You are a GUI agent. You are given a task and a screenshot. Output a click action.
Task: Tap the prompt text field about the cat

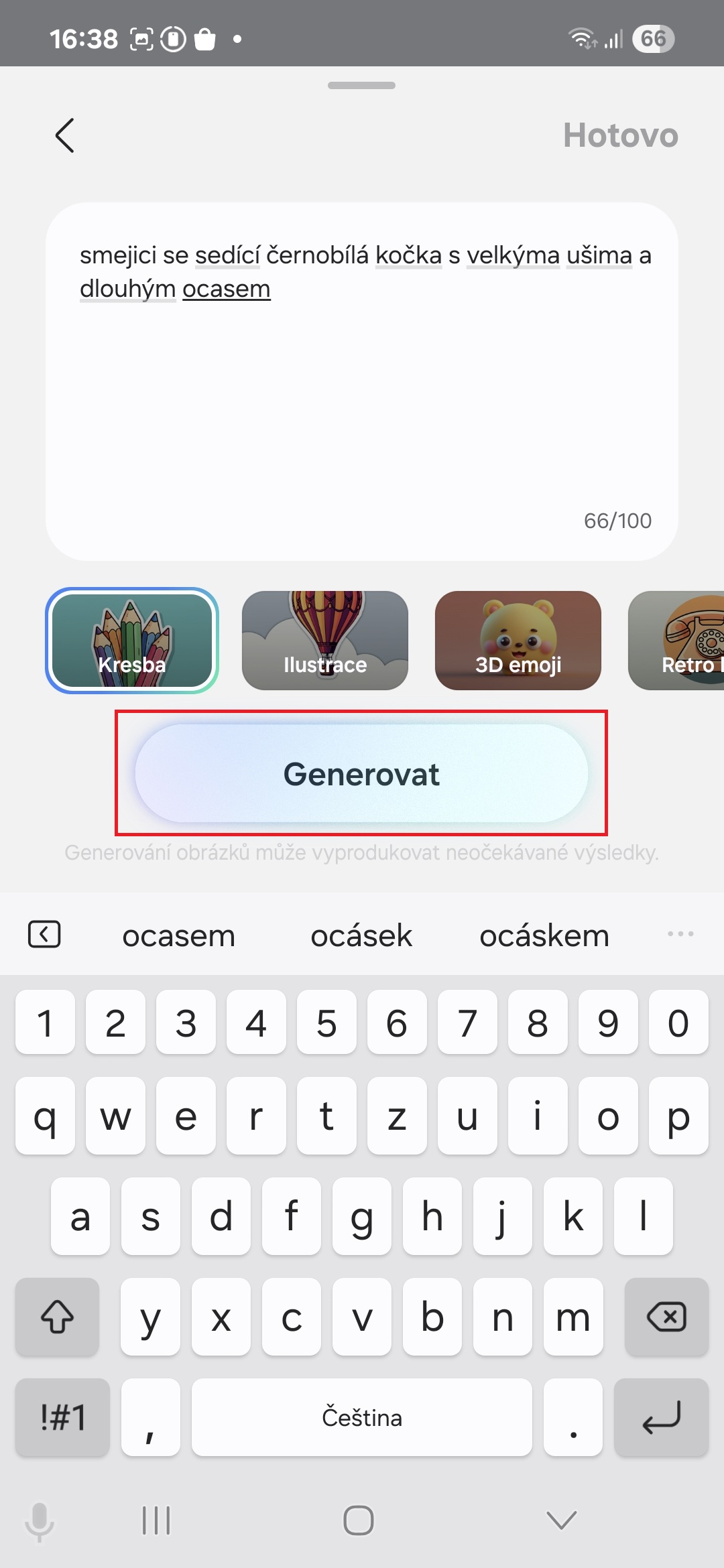coord(362,382)
